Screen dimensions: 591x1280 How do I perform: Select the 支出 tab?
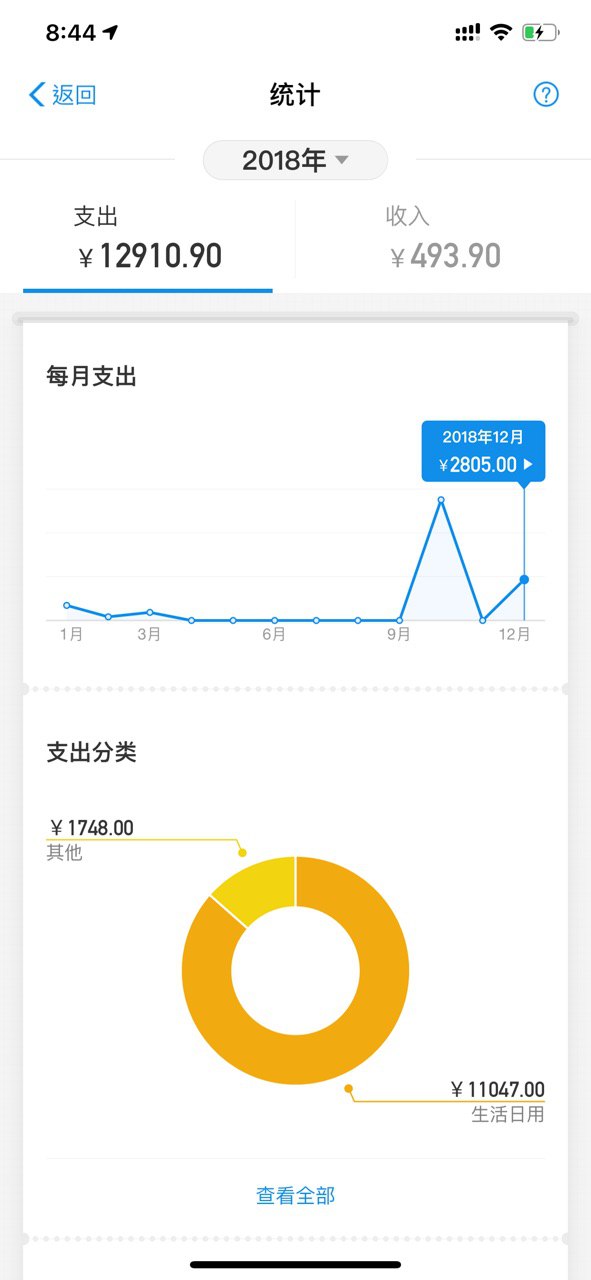pyautogui.click(x=148, y=238)
